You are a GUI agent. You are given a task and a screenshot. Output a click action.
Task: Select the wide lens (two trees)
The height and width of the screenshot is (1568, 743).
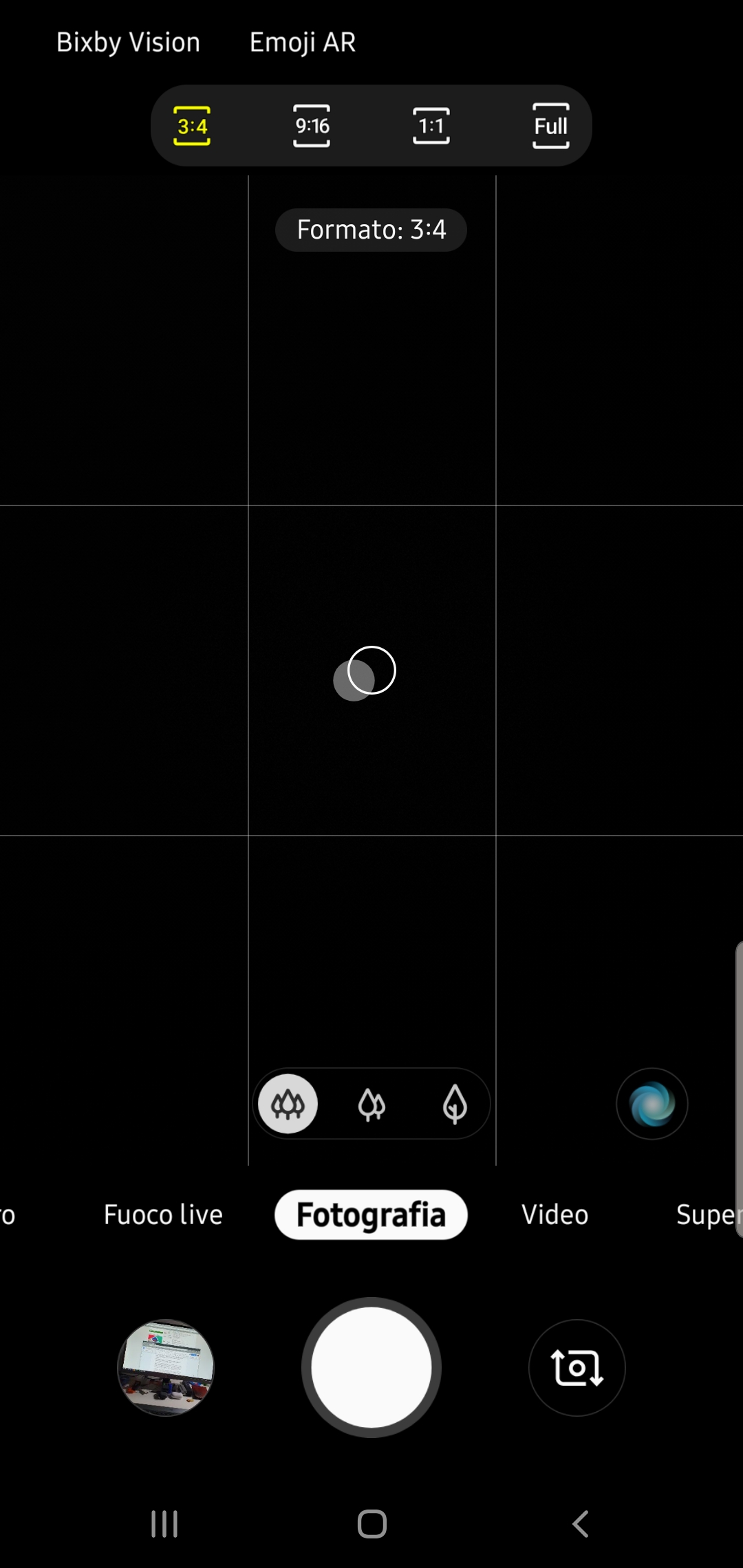[371, 1104]
